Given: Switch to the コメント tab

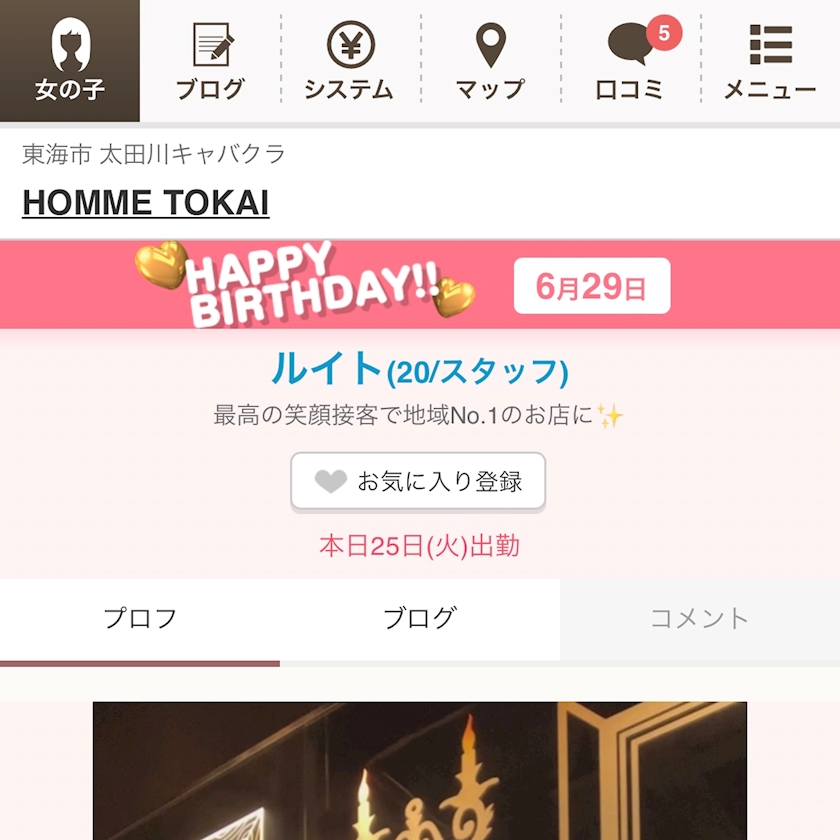Looking at the screenshot, I should coord(700,619).
